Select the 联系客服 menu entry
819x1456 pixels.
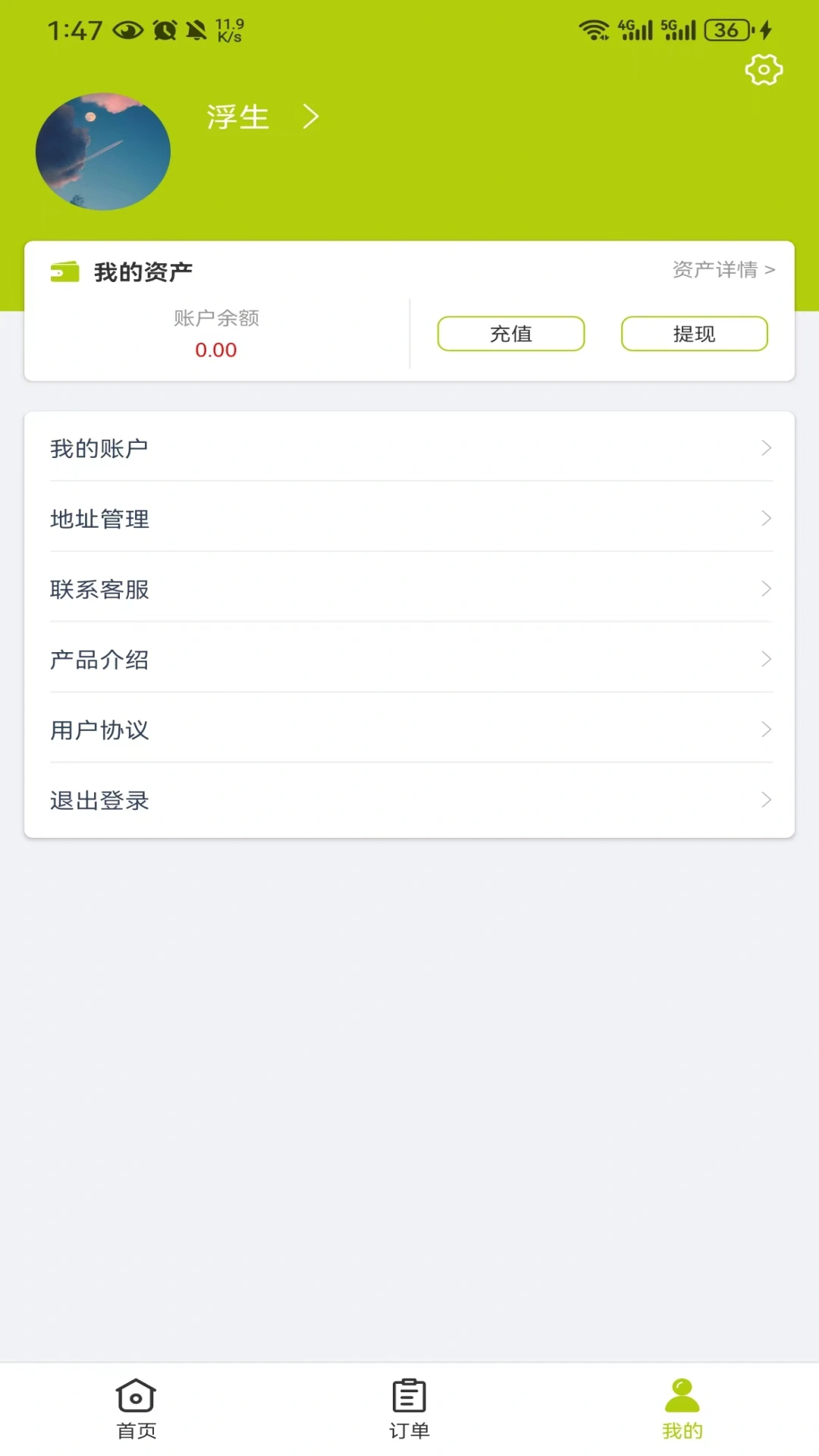coord(100,589)
